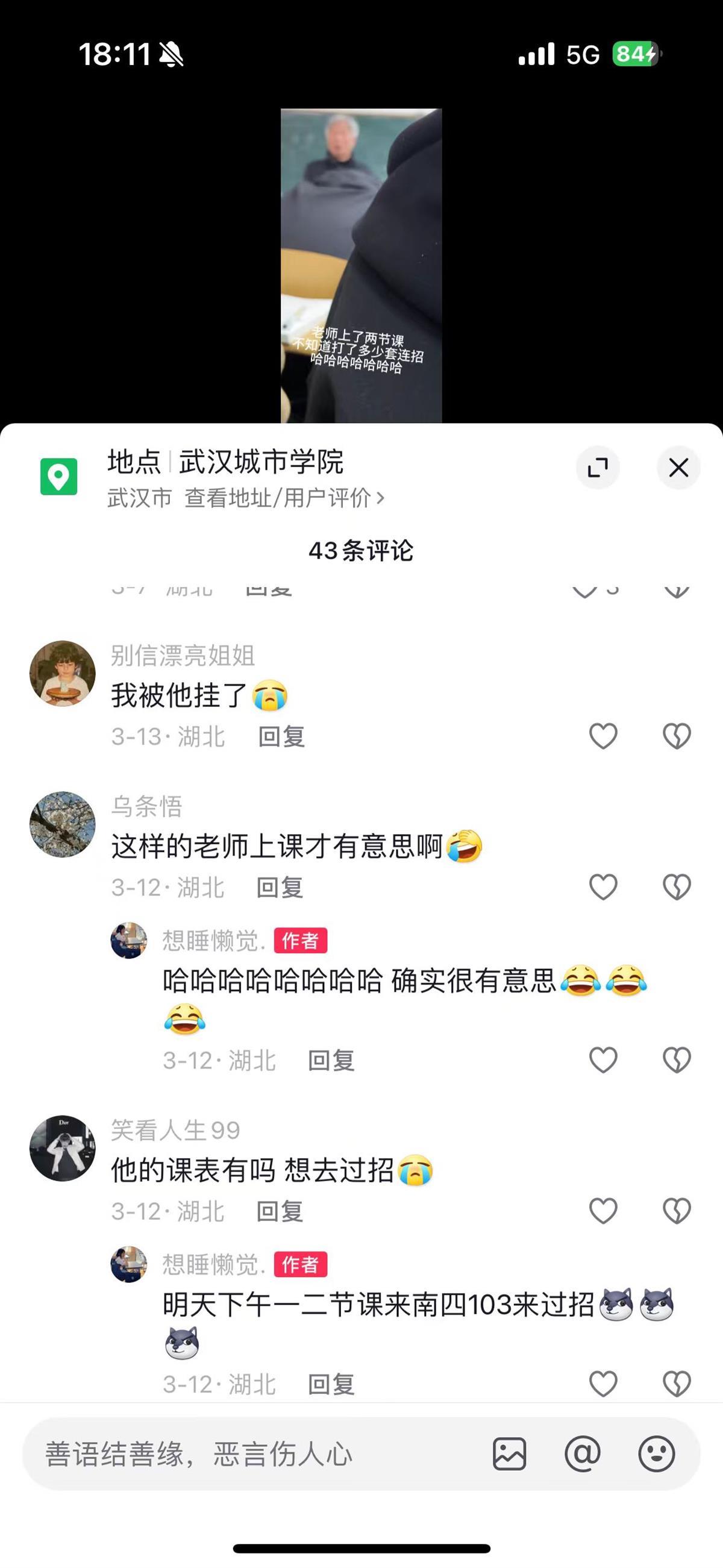Open the emoji picker
Viewport: 723px width, 1568px height.
point(656,1454)
